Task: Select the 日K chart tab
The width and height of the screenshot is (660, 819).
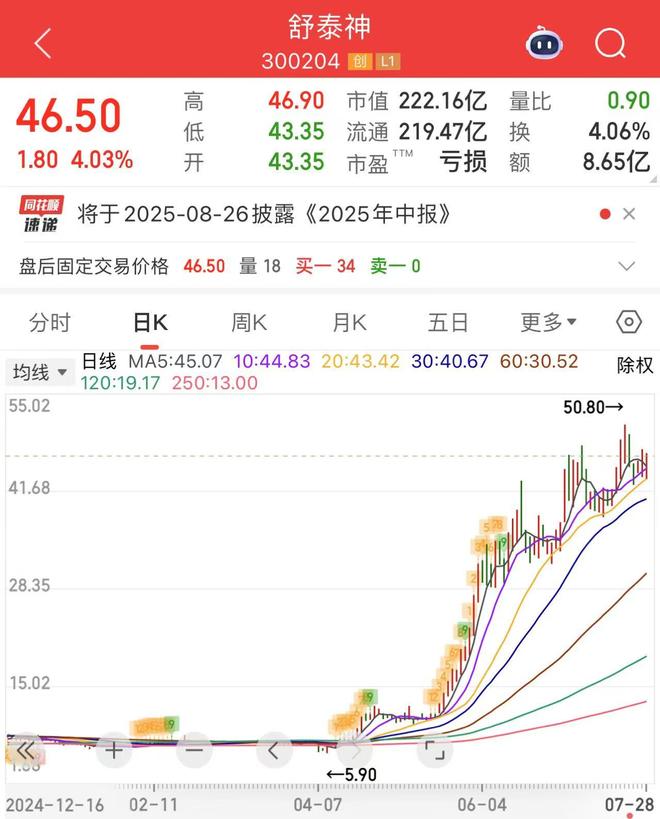Action: point(150,322)
